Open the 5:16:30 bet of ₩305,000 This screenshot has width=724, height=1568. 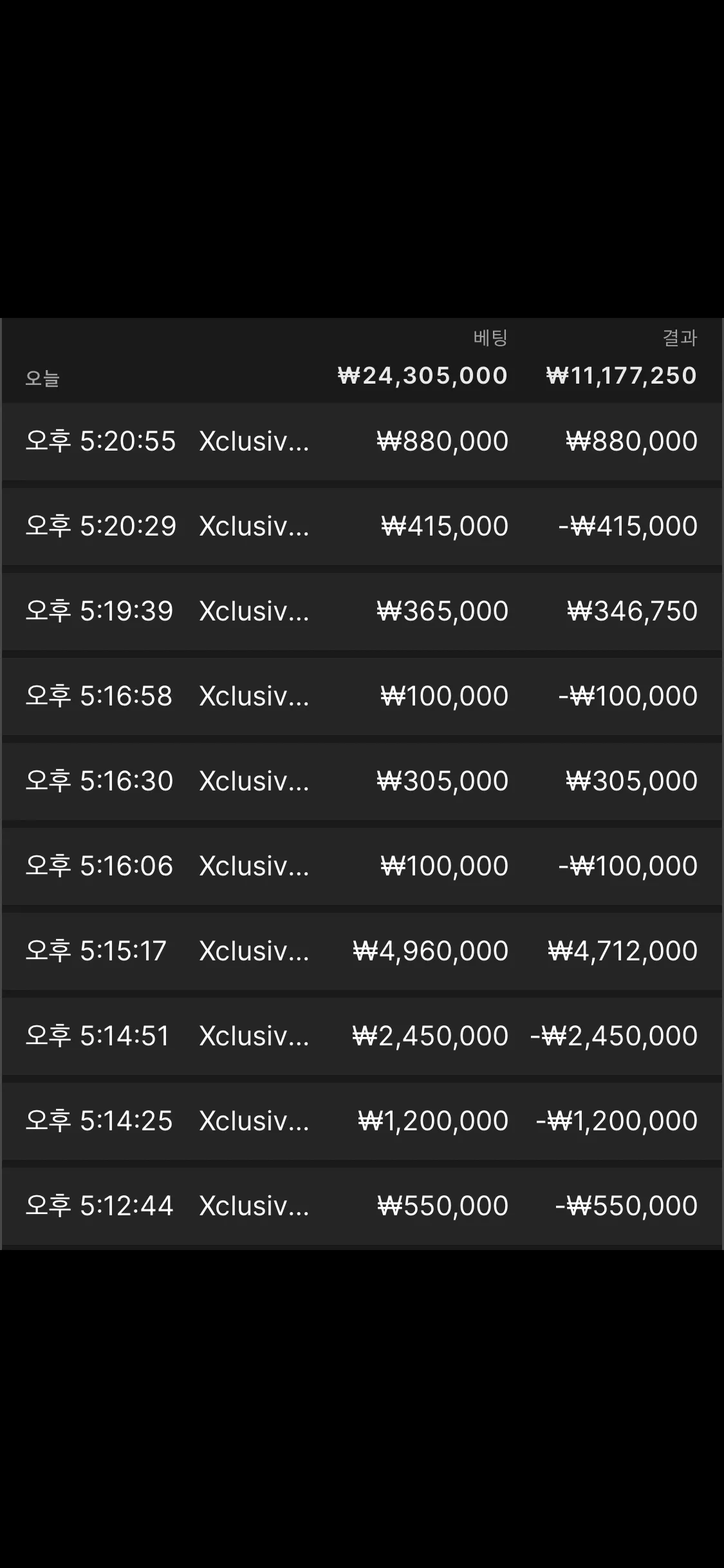362,781
